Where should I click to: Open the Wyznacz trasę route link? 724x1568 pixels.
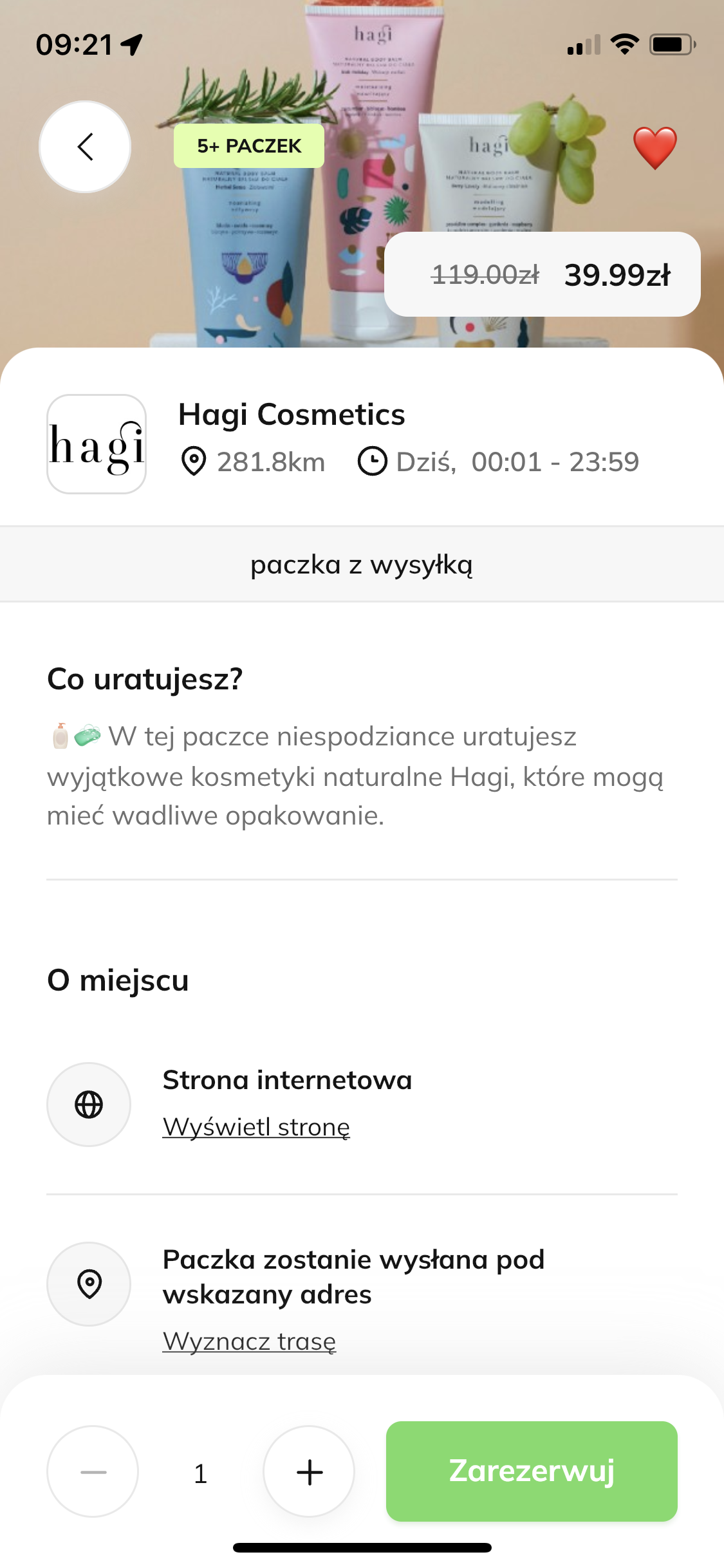249,1341
